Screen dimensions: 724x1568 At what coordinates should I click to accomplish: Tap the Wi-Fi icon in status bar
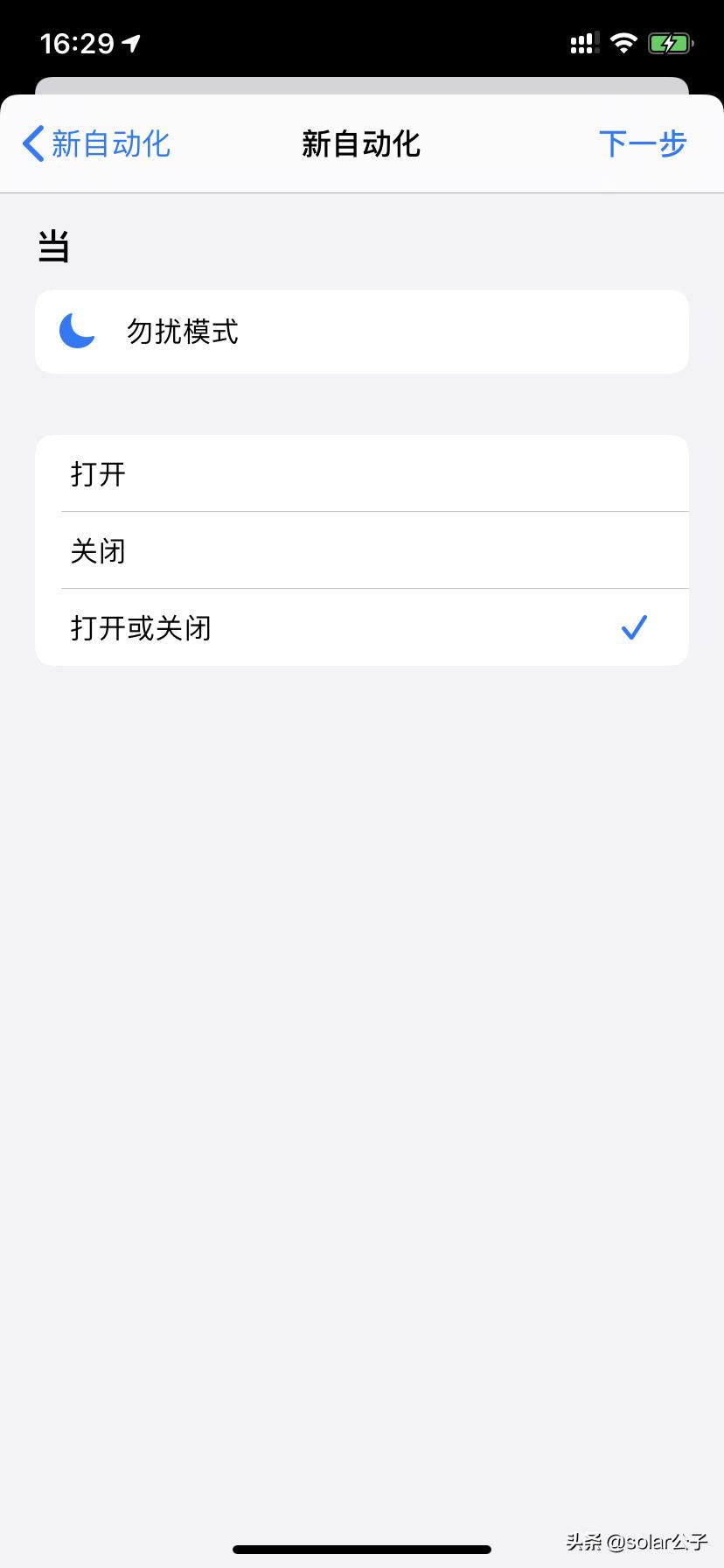pyautogui.click(x=623, y=41)
